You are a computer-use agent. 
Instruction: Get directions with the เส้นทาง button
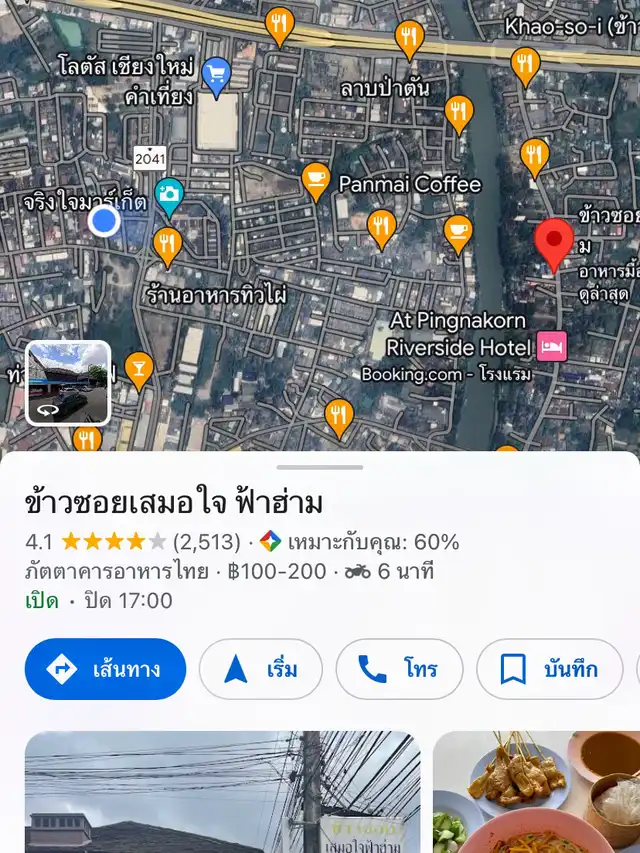click(x=105, y=669)
